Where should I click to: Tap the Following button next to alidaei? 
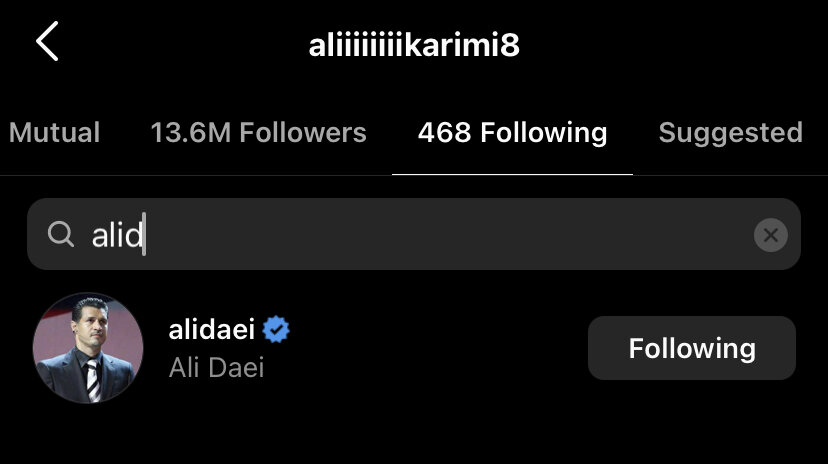(691, 348)
